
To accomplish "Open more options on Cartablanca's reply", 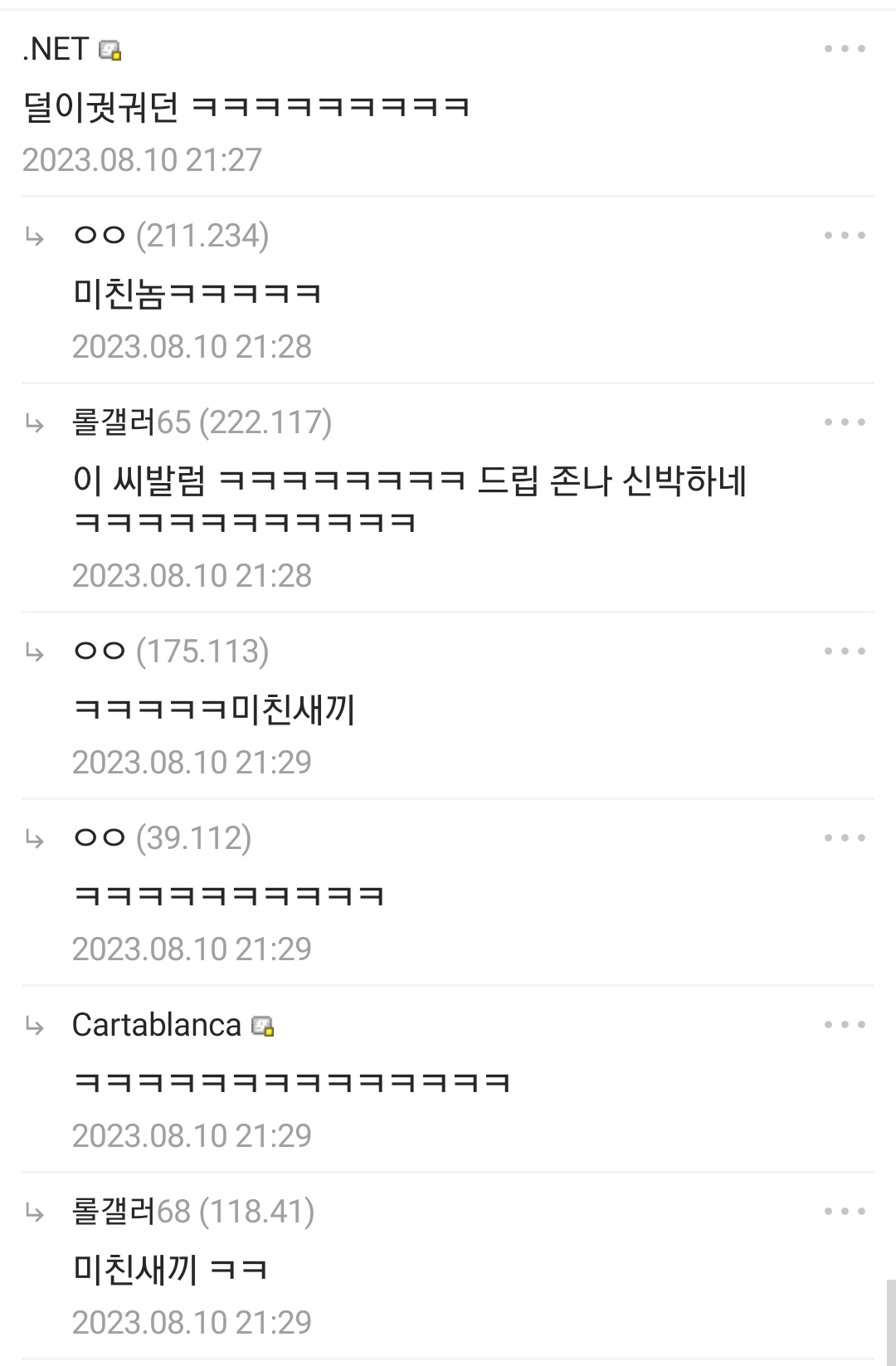I will (x=845, y=1025).
